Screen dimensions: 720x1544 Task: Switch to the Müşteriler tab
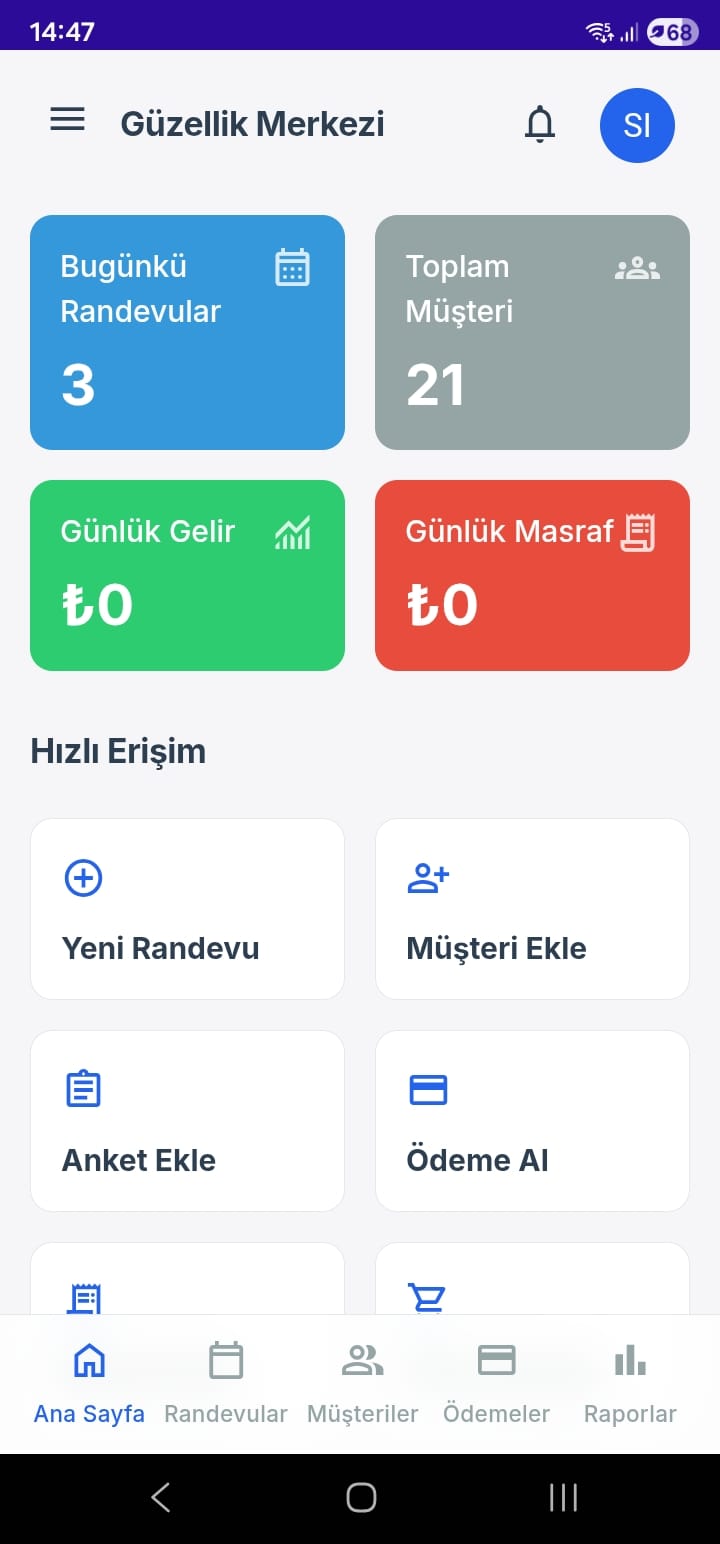point(362,1380)
